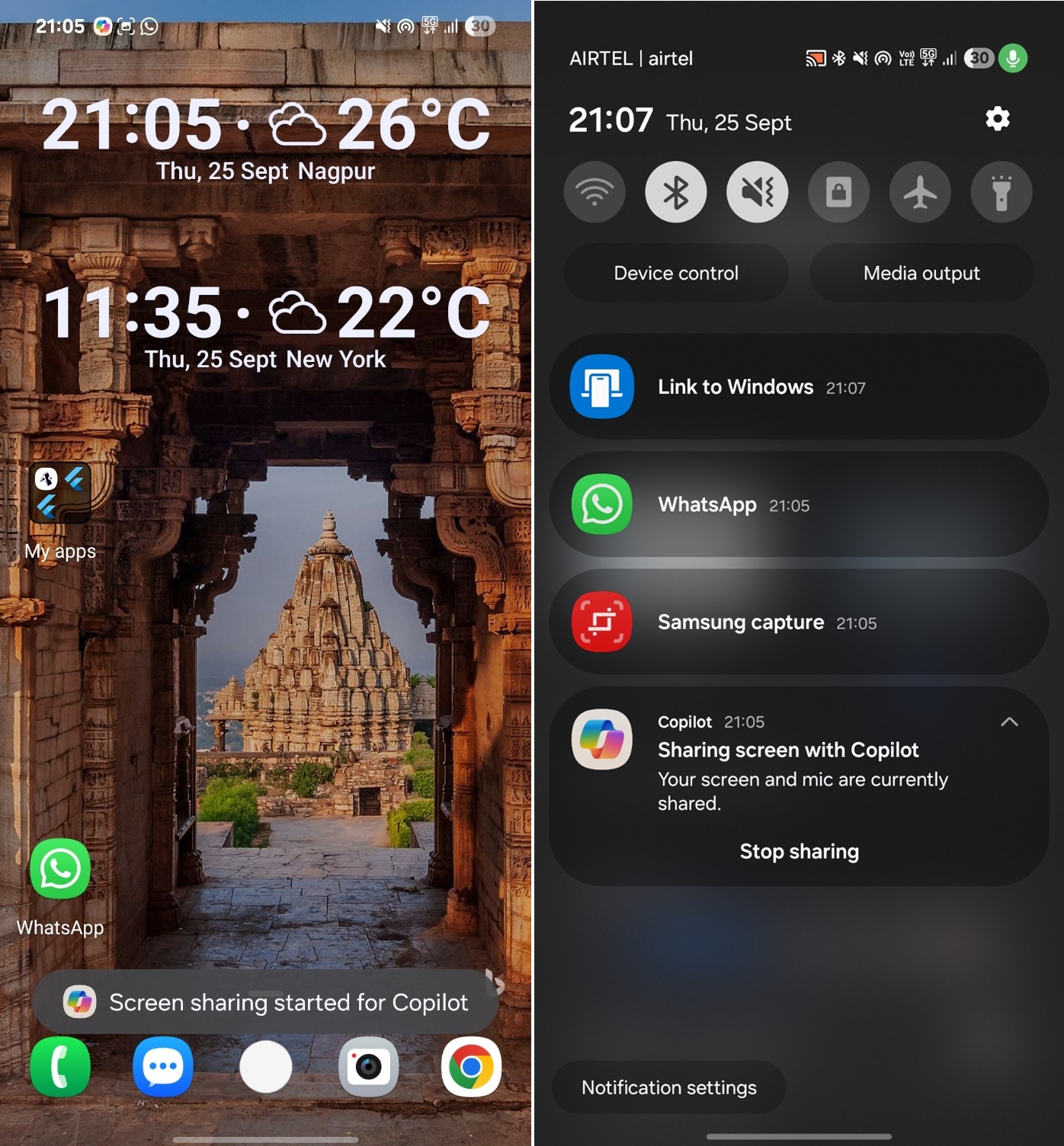Open quick settings gear icon
Image resolution: width=1064 pixels, height=1146 pixels.
(997, 119)
